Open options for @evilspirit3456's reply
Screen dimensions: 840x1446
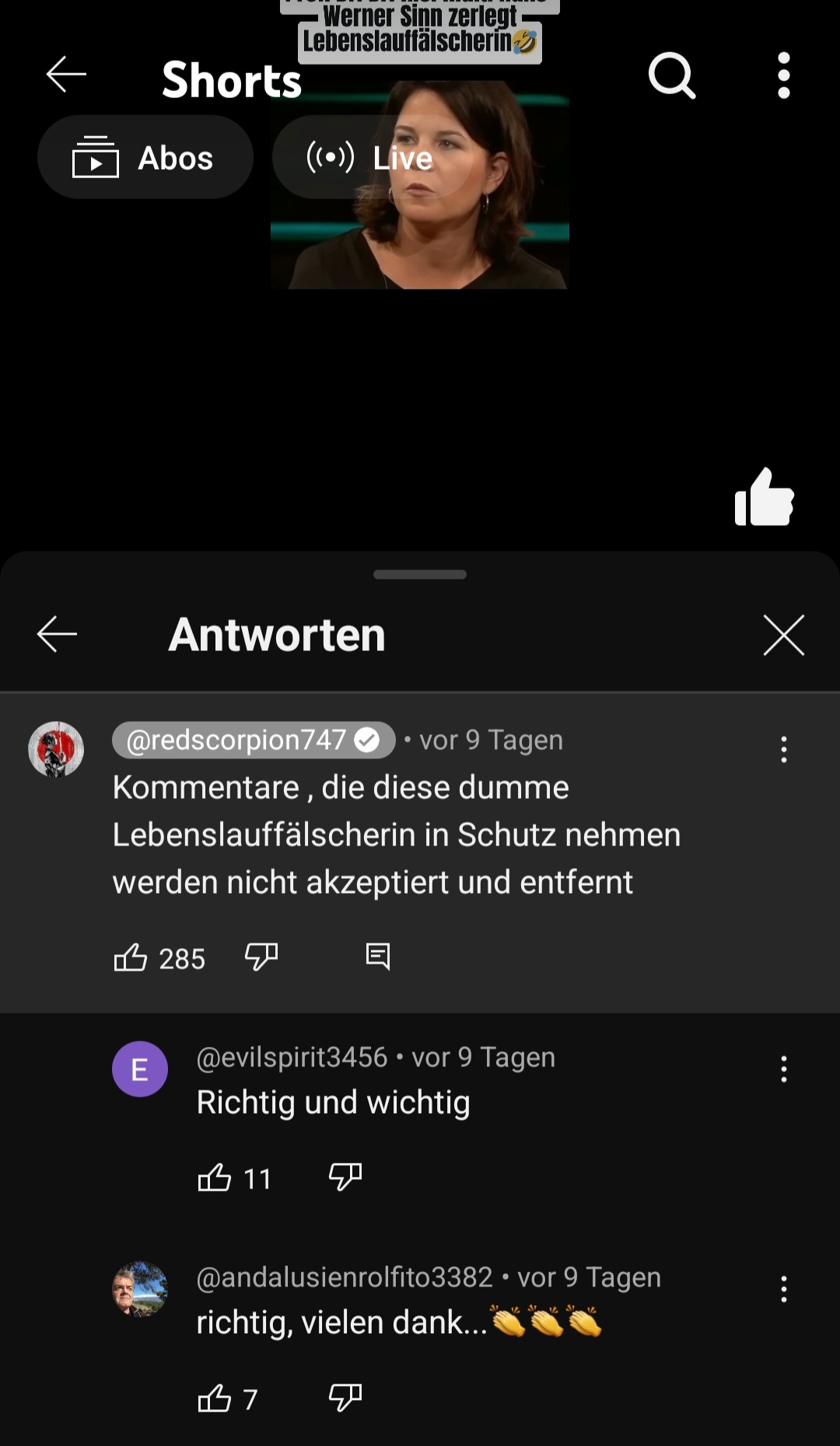[784, 1069]
